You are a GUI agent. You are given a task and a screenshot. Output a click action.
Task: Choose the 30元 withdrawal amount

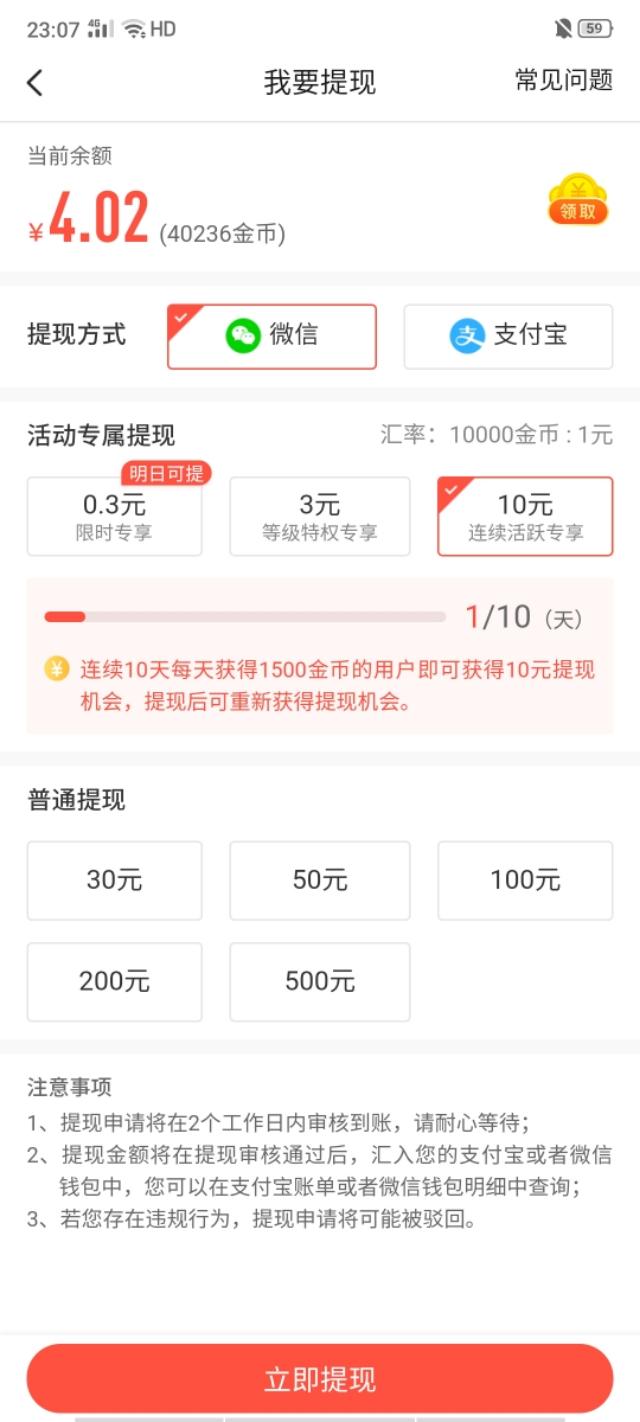click(x=114, y=880)
